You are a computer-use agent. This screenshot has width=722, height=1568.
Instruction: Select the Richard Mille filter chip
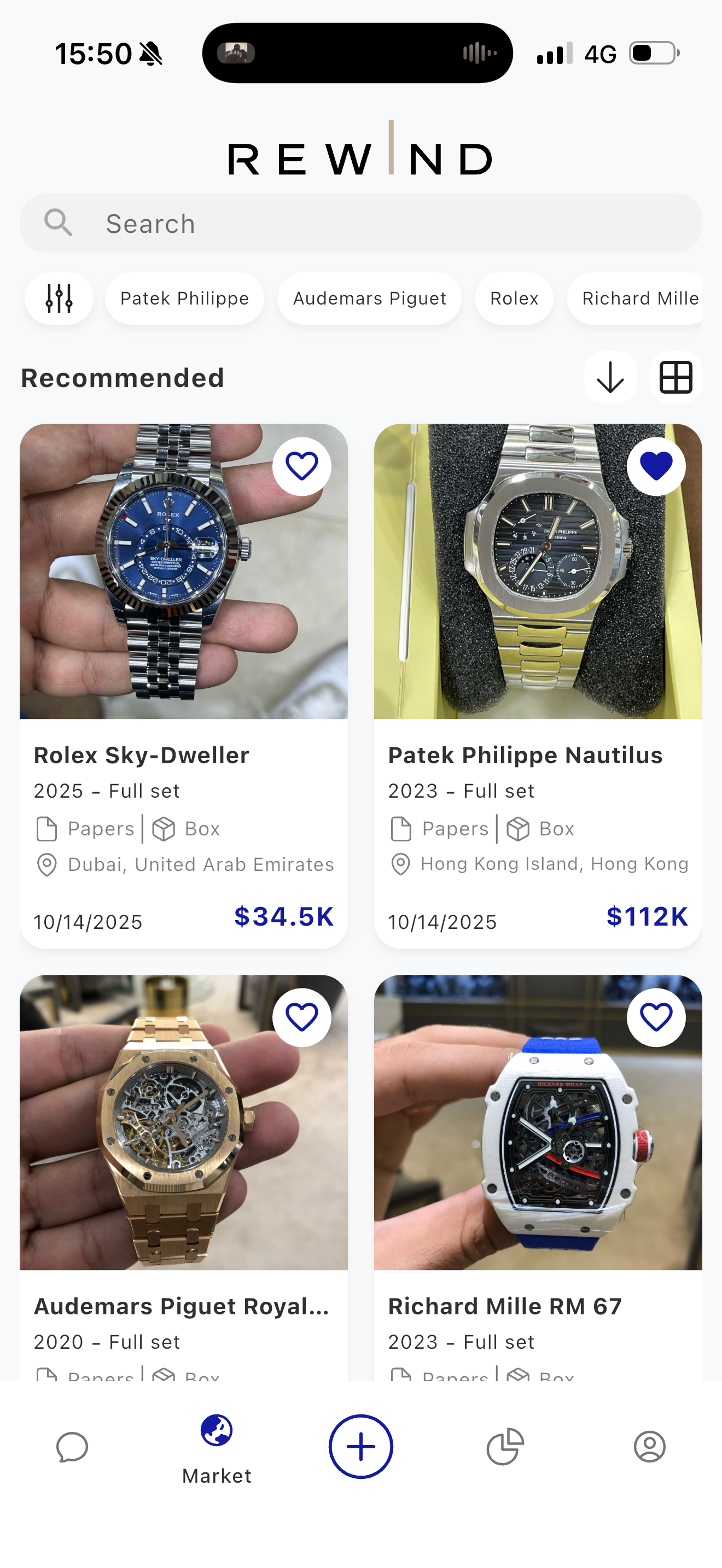pos(641,299)
